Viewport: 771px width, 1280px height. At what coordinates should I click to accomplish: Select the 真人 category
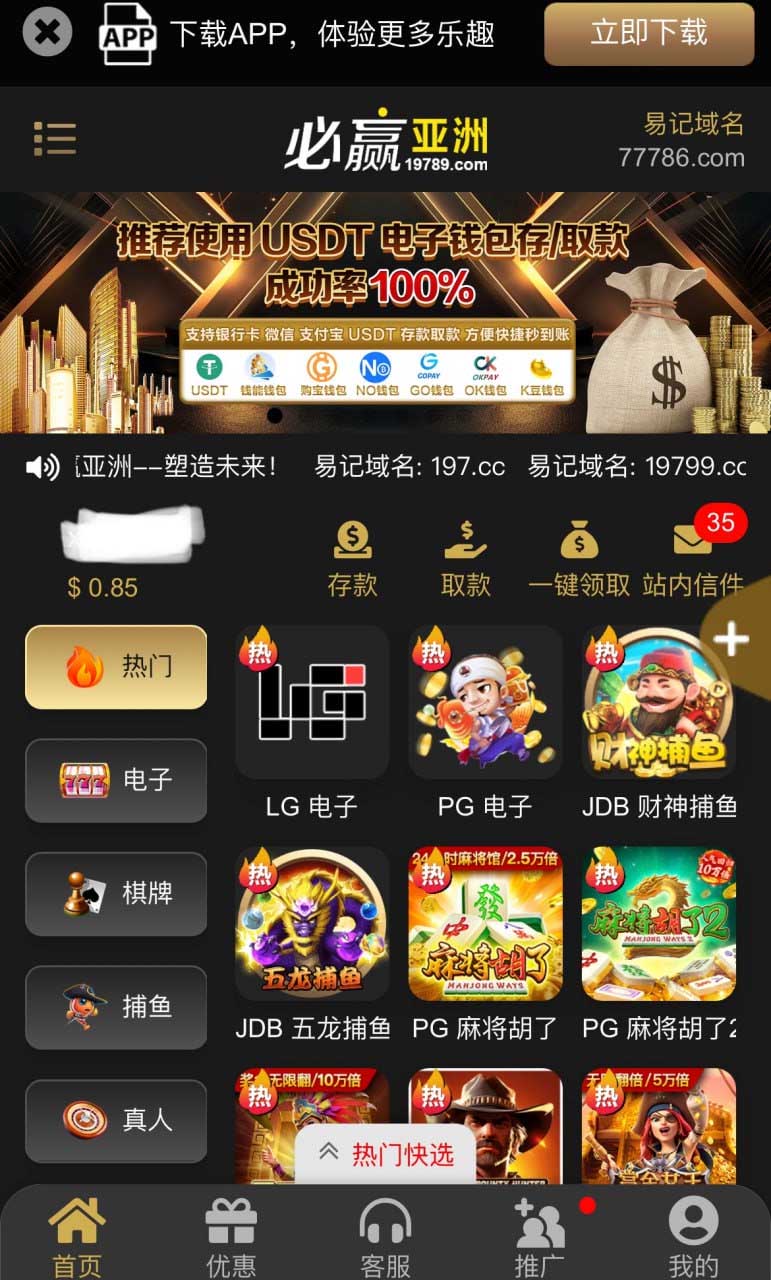pos(116,1120)
